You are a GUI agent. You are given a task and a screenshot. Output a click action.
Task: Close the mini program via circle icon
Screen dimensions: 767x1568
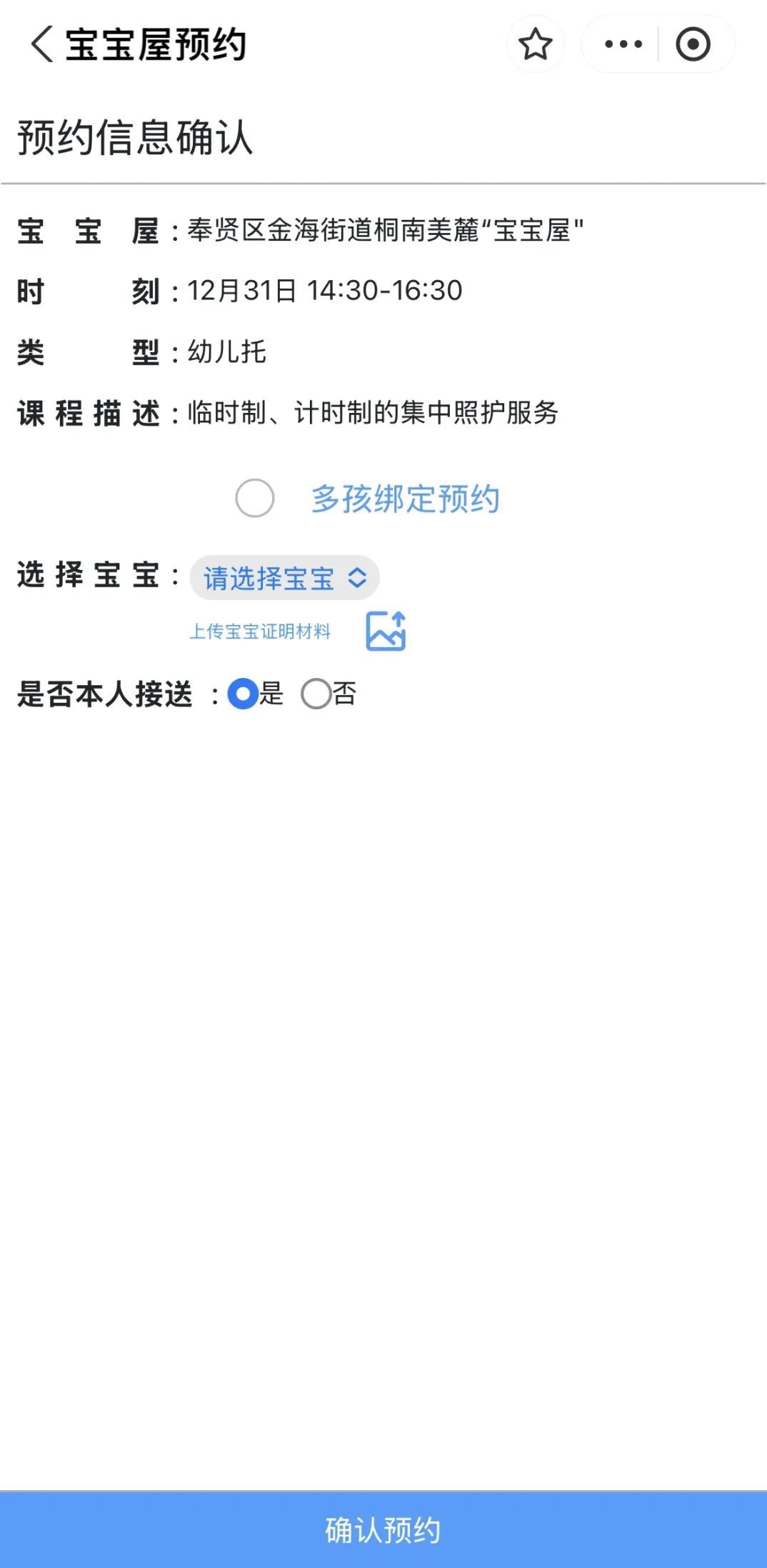click(693, 44)
